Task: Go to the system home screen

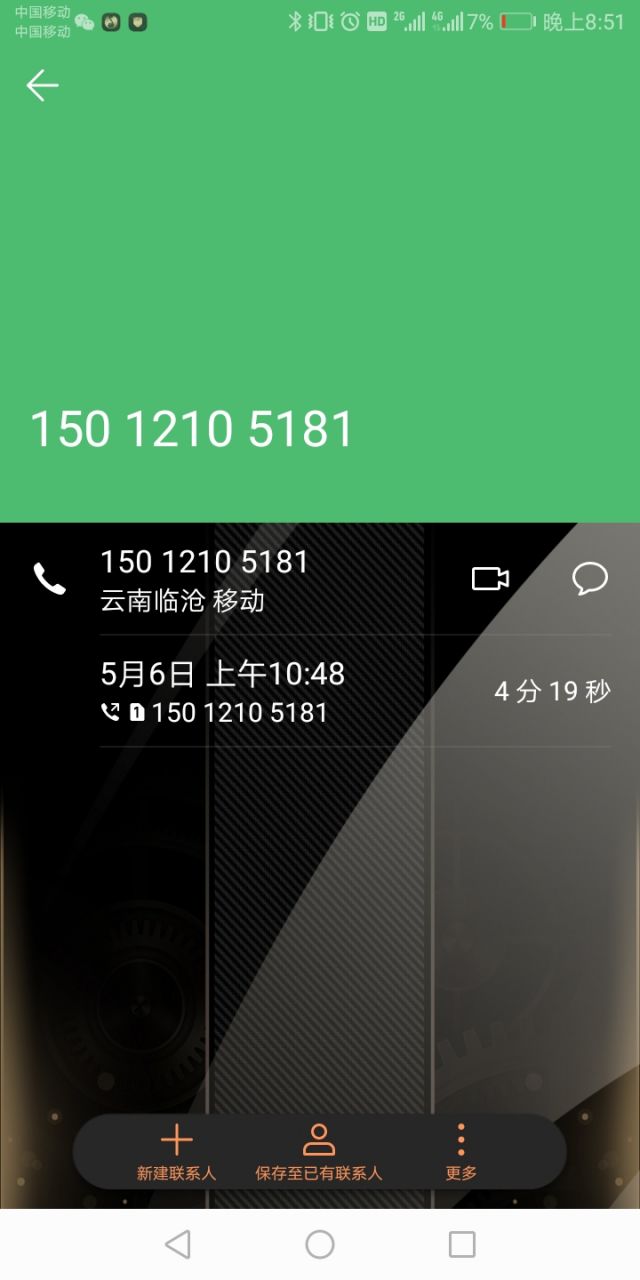Action: [320, 1244]
